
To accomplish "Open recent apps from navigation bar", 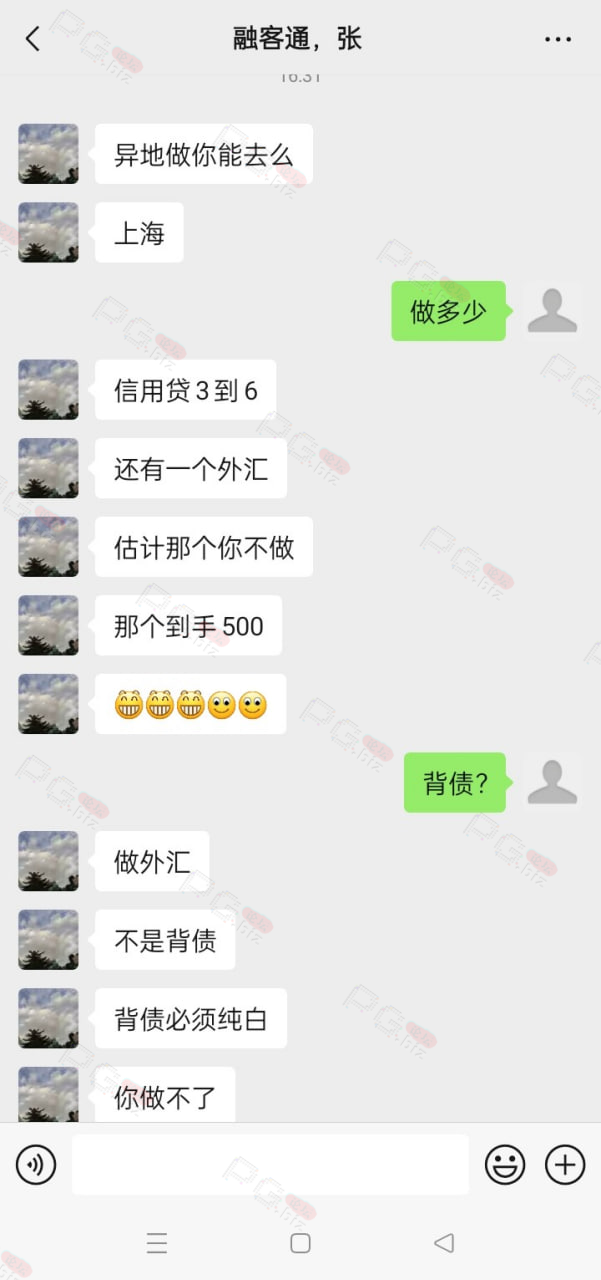I will (x=157, y=1243).
